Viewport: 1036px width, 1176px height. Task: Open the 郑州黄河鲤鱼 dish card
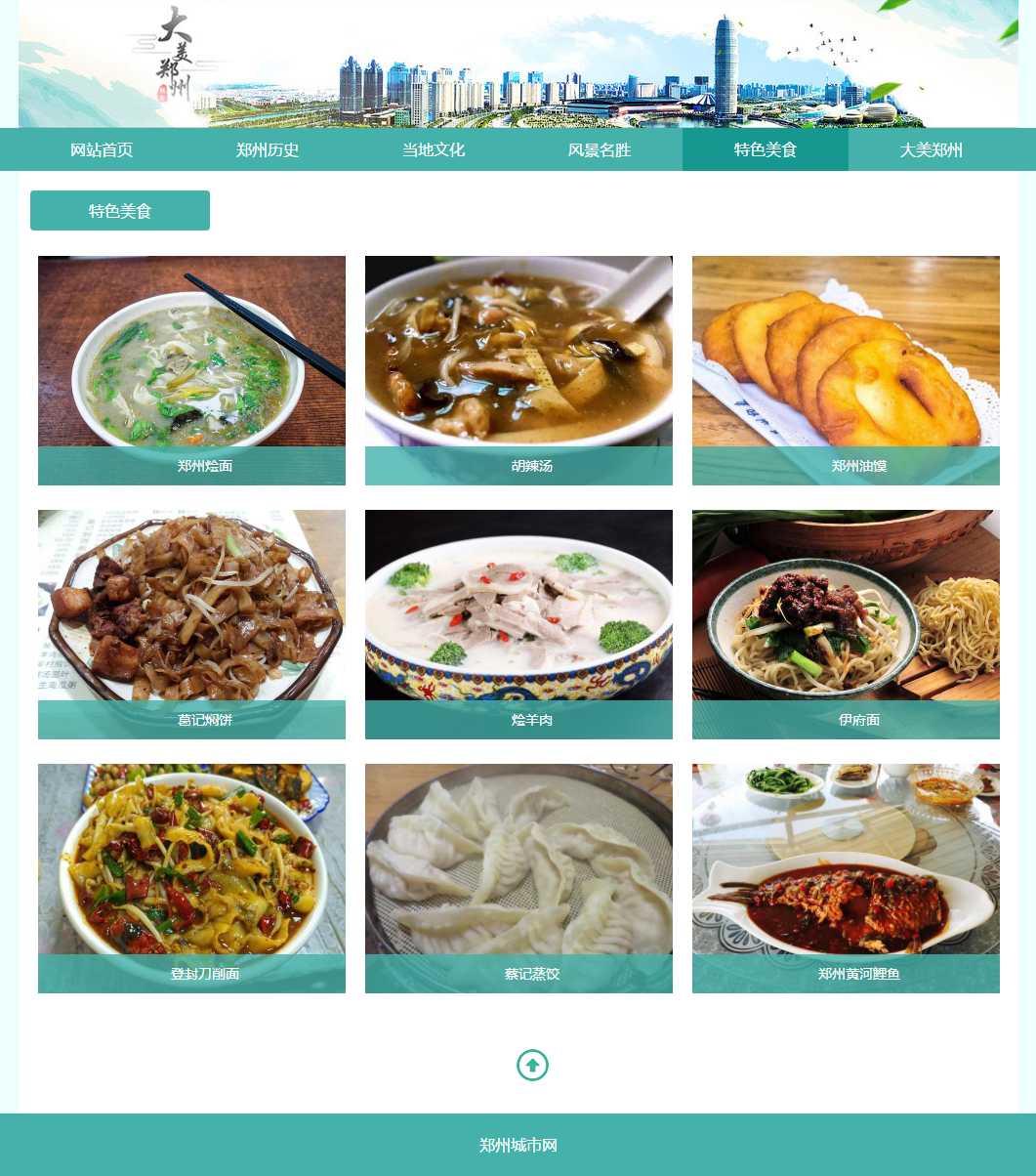pyautogui.click(x=846, y=878)
